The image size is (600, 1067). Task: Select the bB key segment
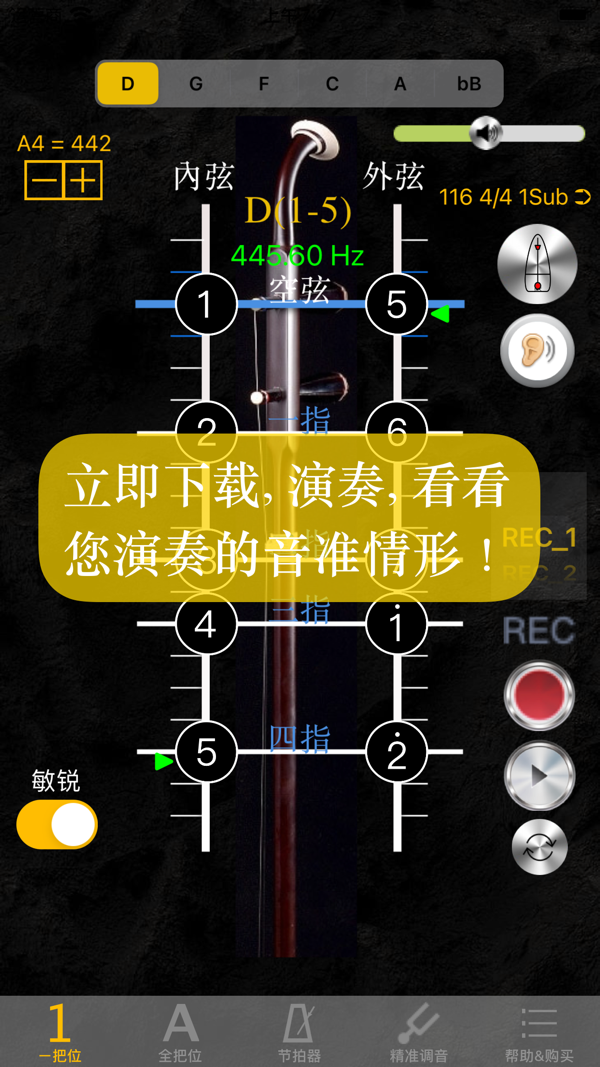click(469, 84)
